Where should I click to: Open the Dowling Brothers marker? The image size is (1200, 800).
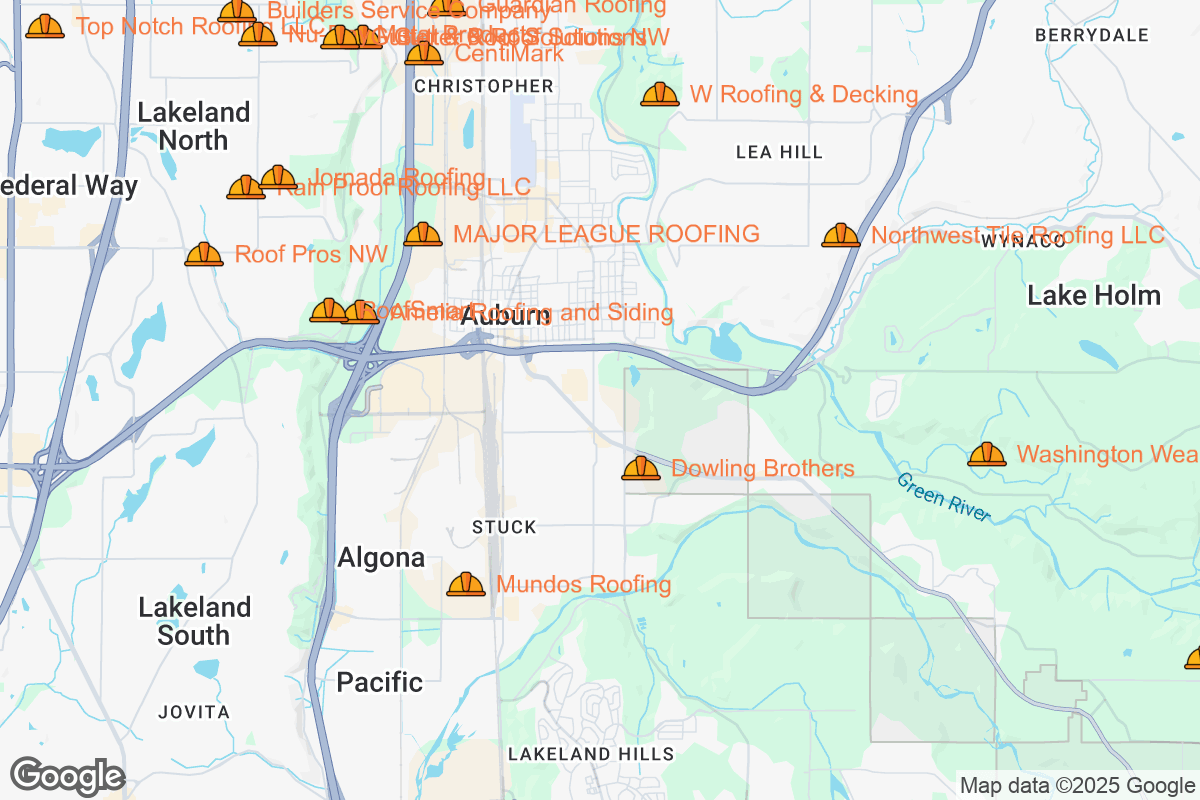pyautogui.click(x=641, y=468)
